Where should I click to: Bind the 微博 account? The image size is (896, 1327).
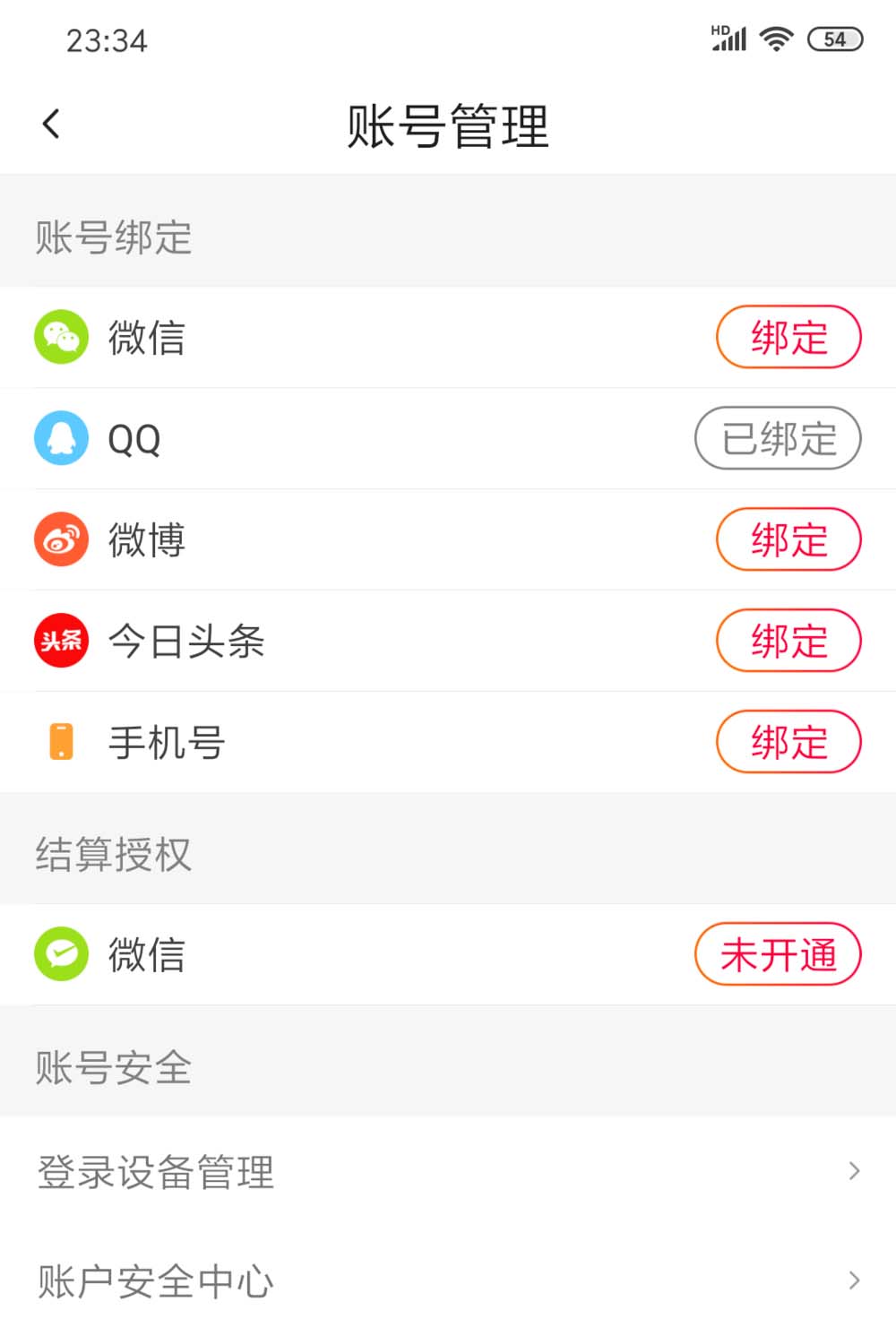(x=788, y=540)
